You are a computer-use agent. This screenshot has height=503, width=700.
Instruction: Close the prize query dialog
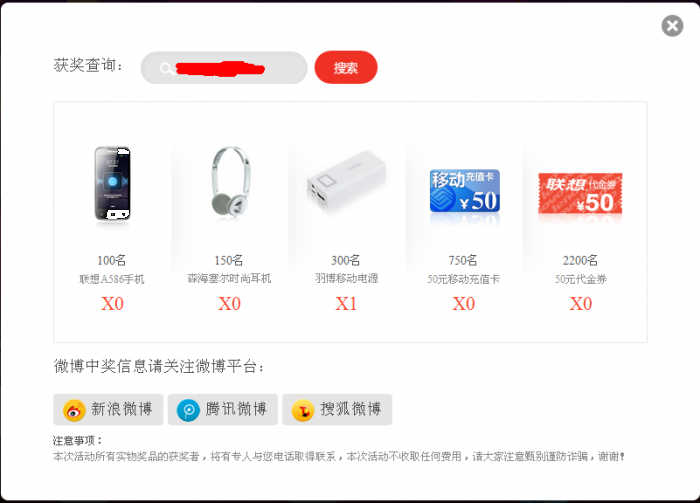pyautogui.click(x=672, y=26)
